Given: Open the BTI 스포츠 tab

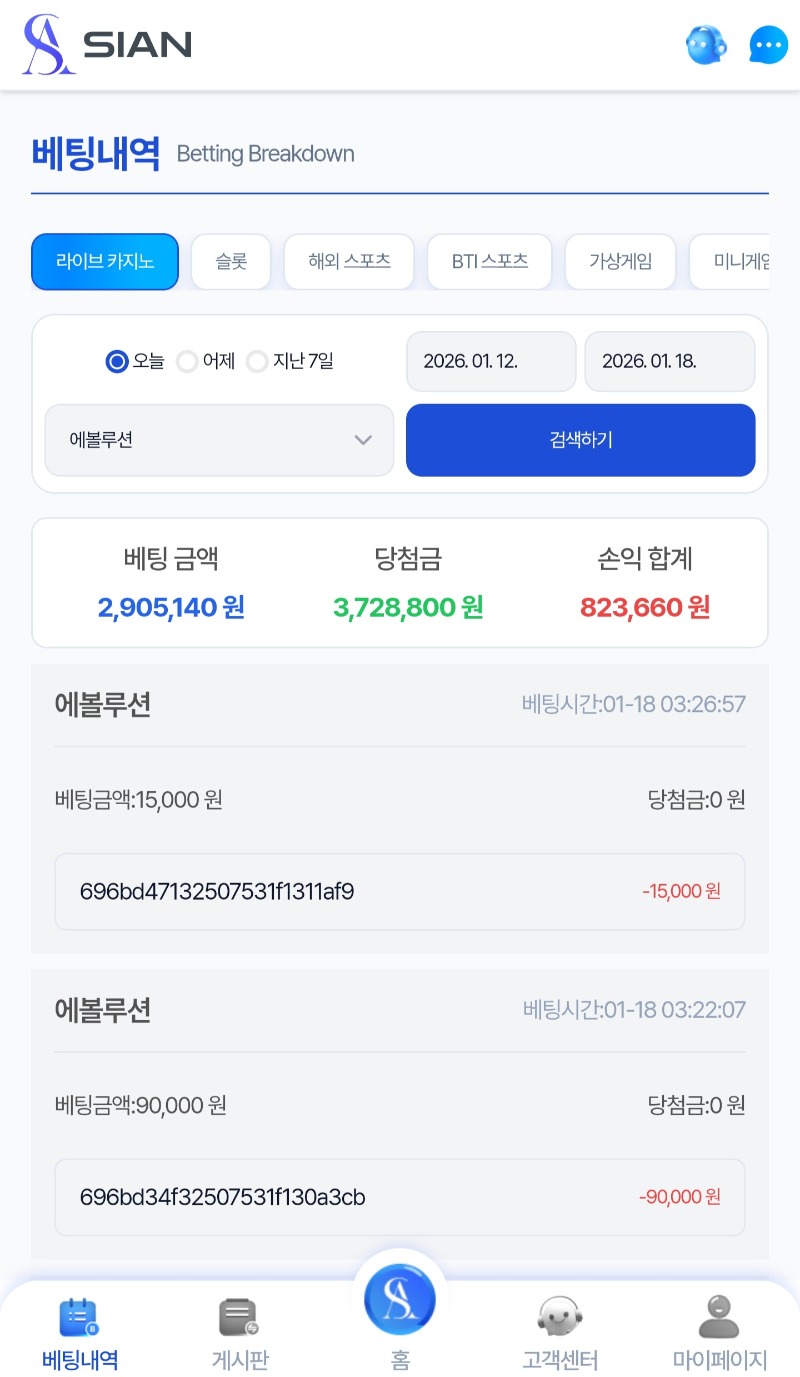Looking at the screenshot, I should (x=490, y=262).
